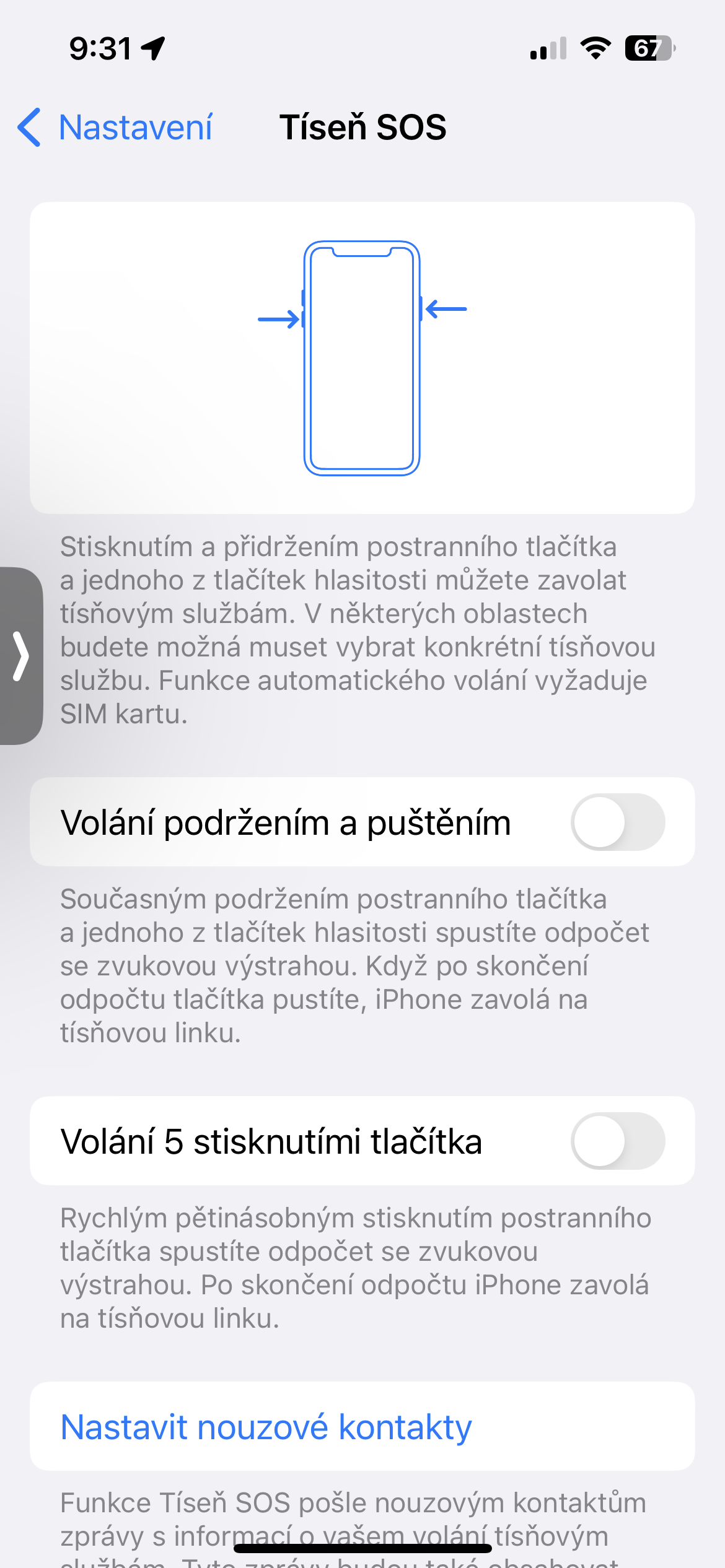
Task: Open Nastavit nouzové kontakty
Action: pos(266,1427)
